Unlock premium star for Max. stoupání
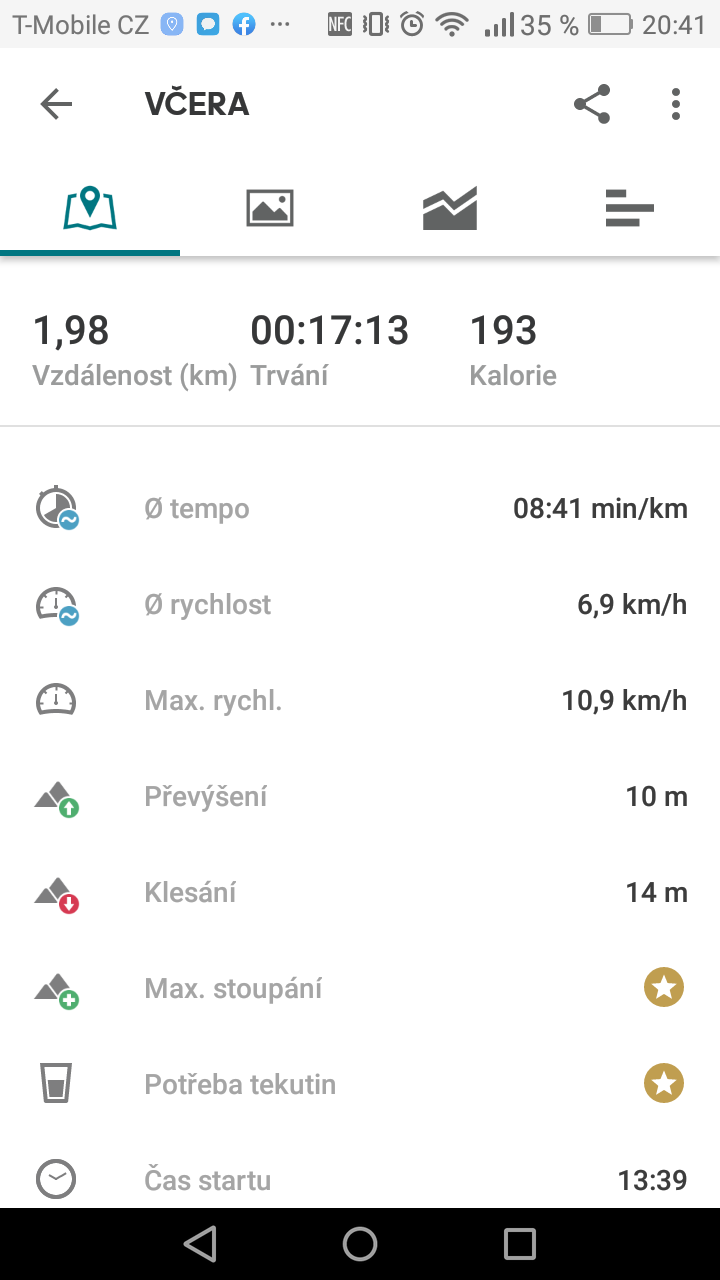 pos(664,988)
